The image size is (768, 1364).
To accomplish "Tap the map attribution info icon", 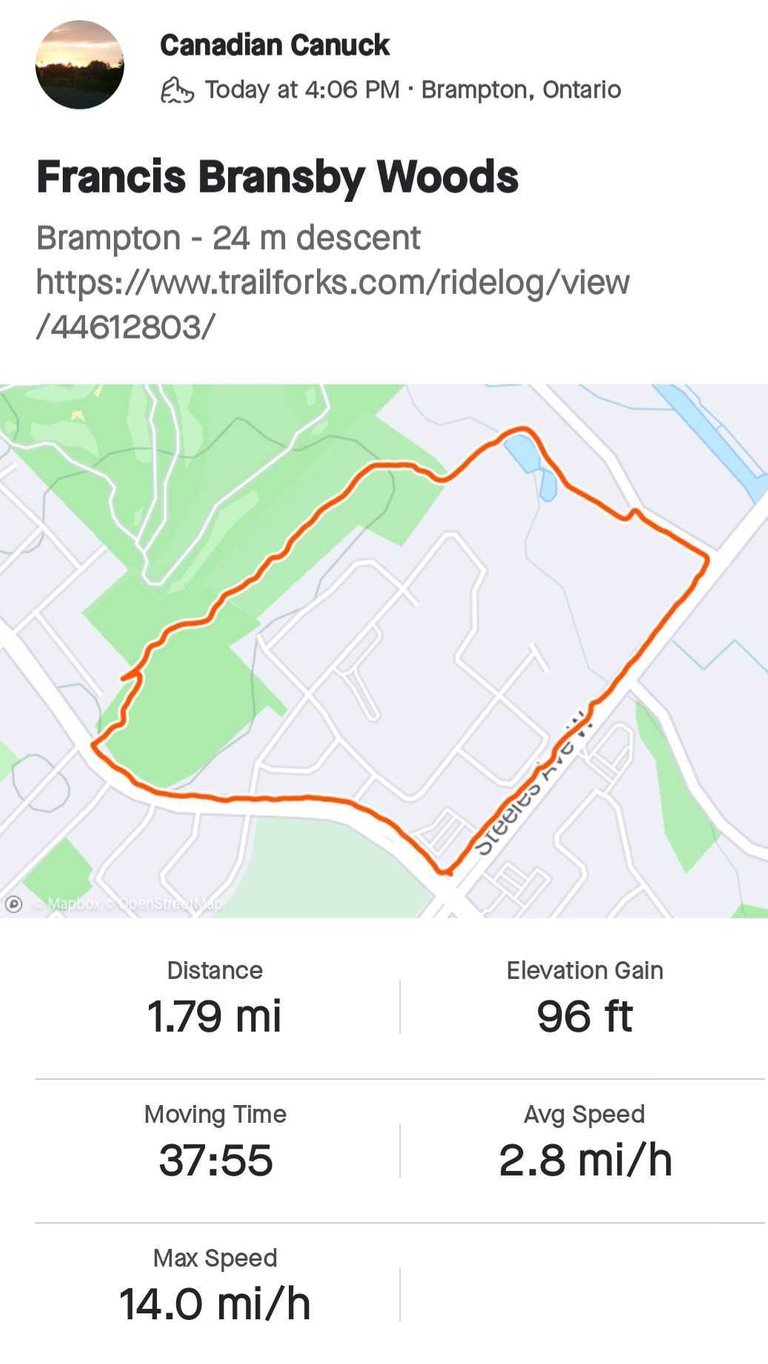I will (14, 904).
